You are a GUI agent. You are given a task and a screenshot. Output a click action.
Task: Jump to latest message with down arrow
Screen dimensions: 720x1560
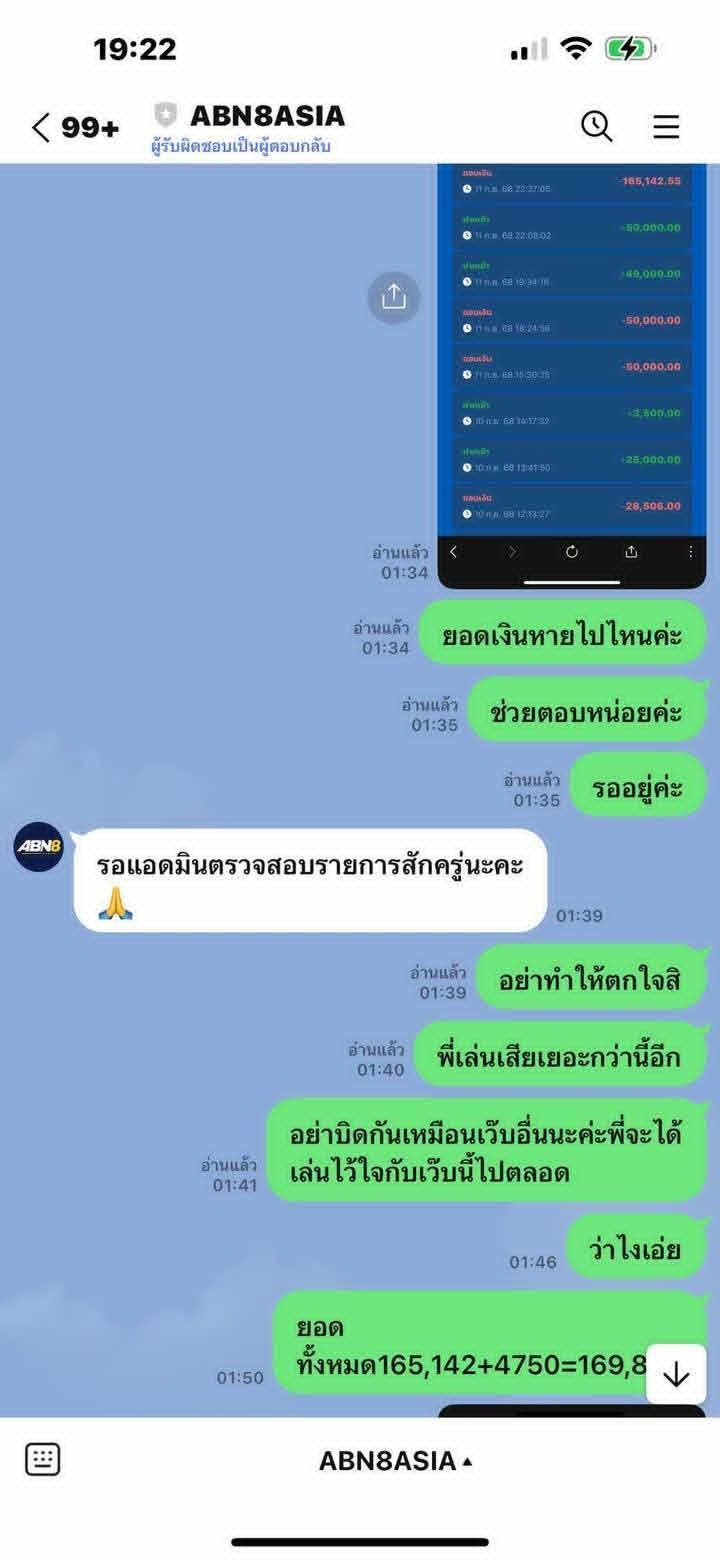676,1375
